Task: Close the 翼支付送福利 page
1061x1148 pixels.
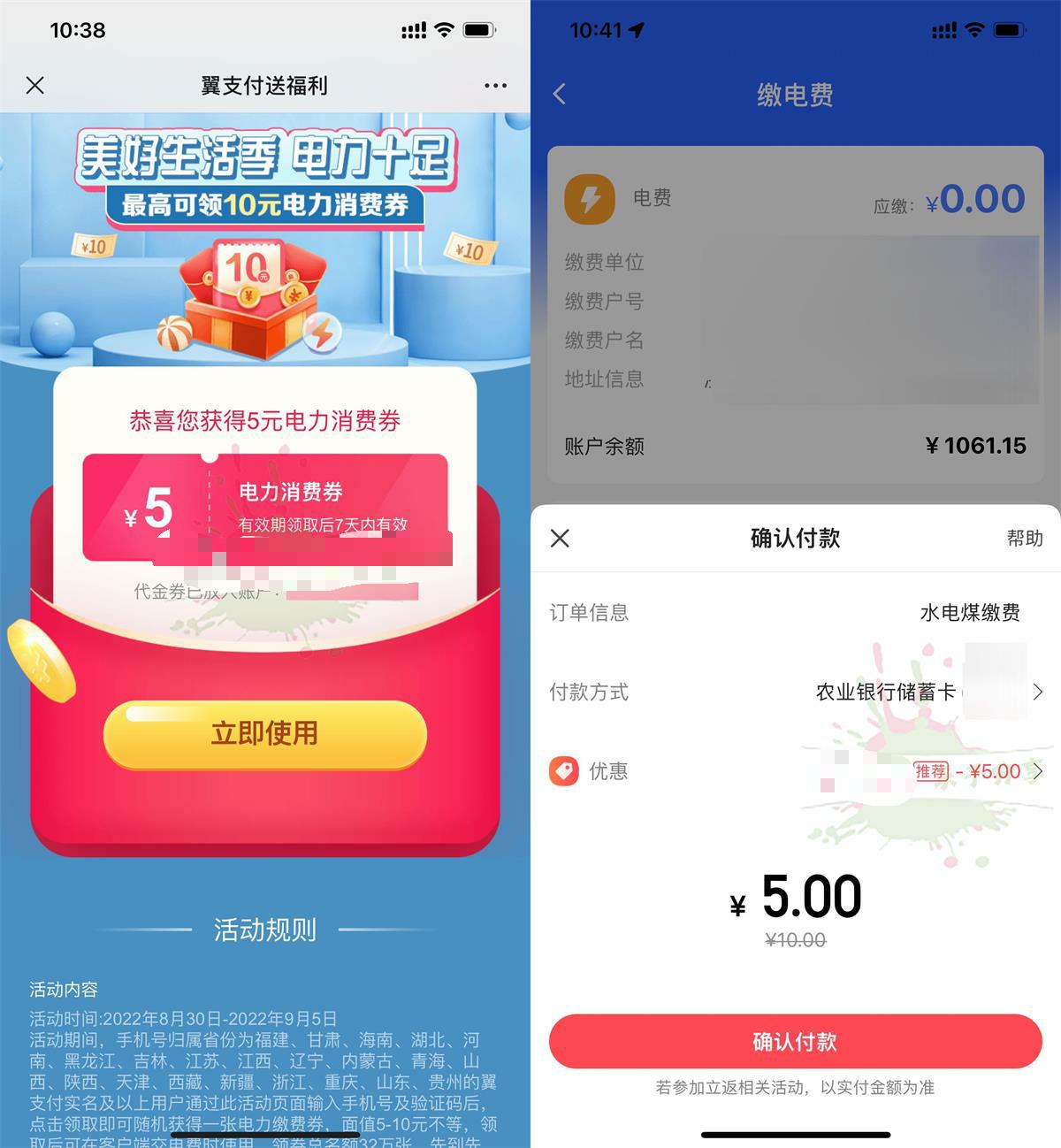Action: 35,86
